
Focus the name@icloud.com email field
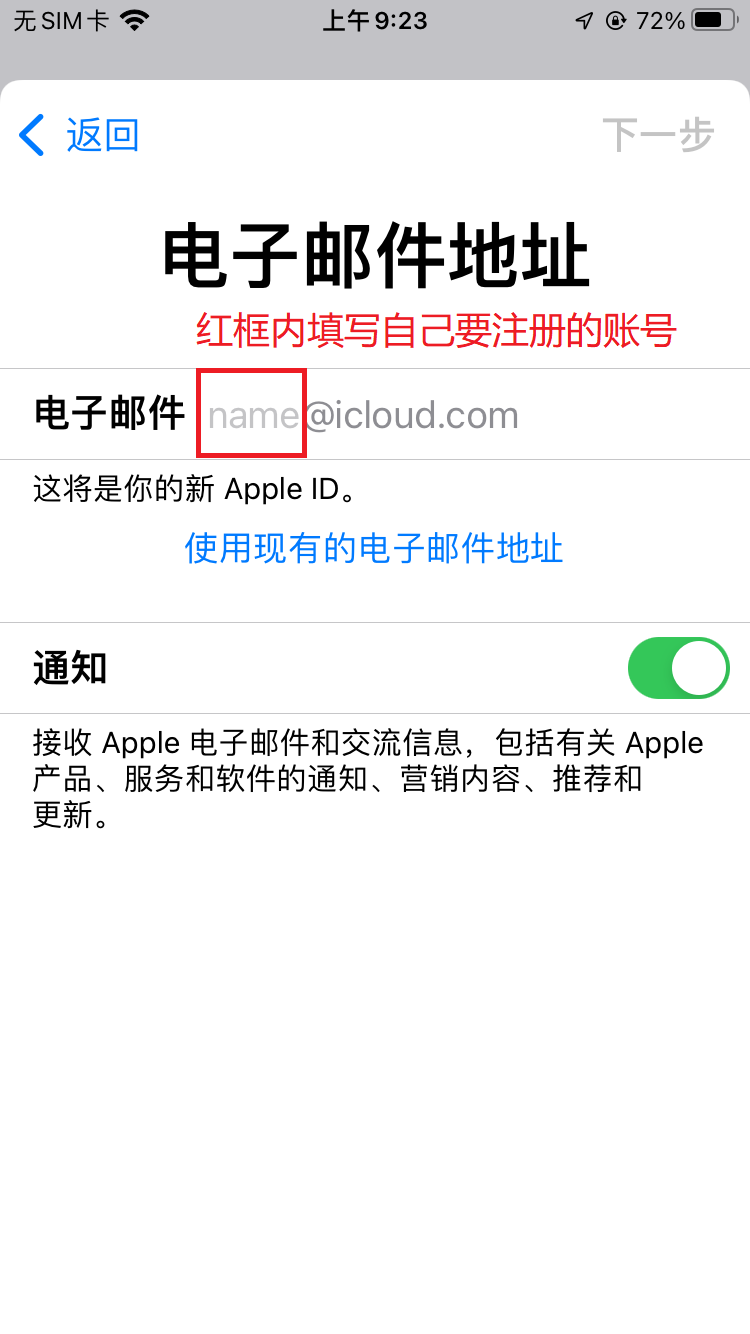pyautogui.click(x=363, y=415)
